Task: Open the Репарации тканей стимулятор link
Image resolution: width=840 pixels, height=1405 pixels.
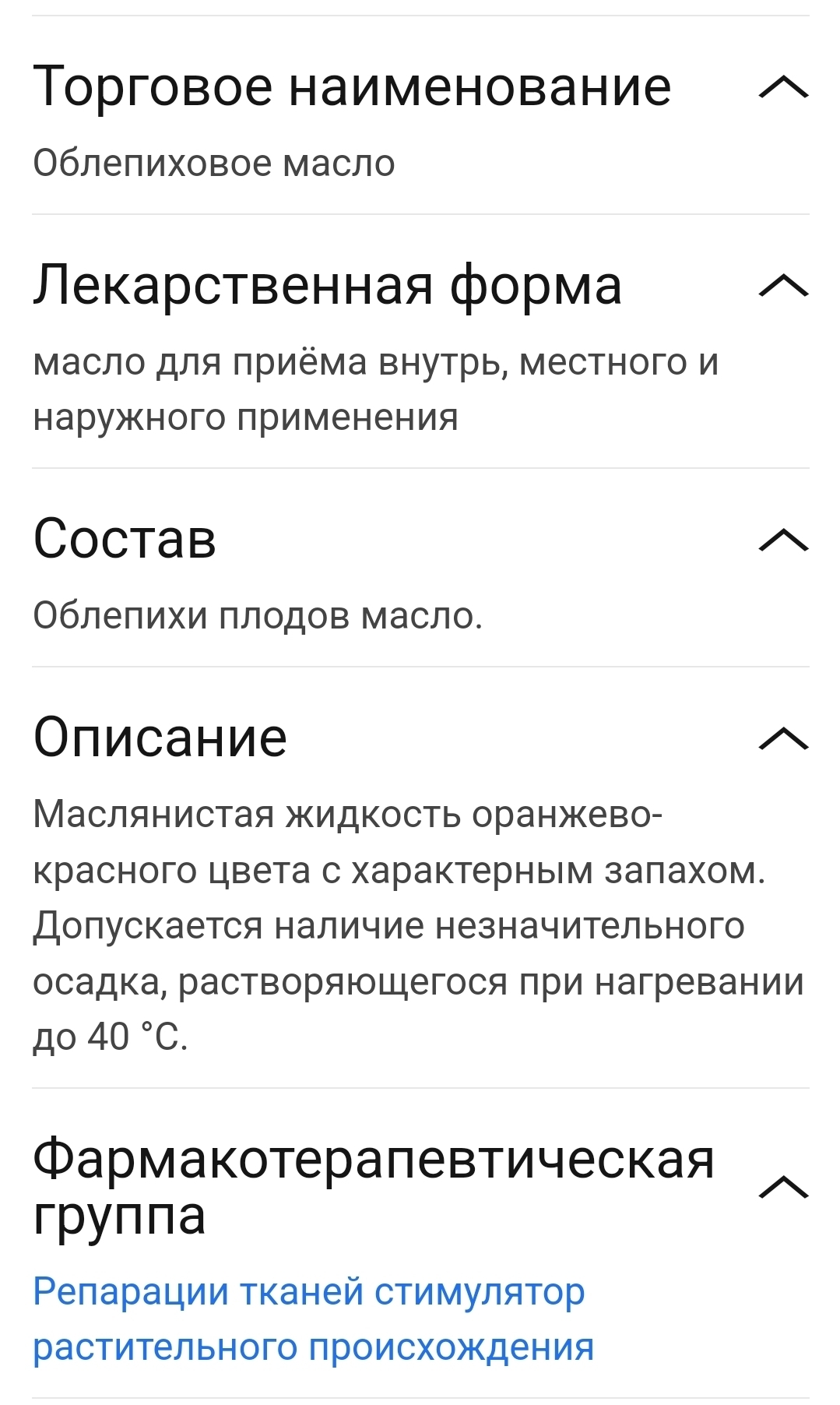Action: pyautogui.click(x=311, y=1319)
